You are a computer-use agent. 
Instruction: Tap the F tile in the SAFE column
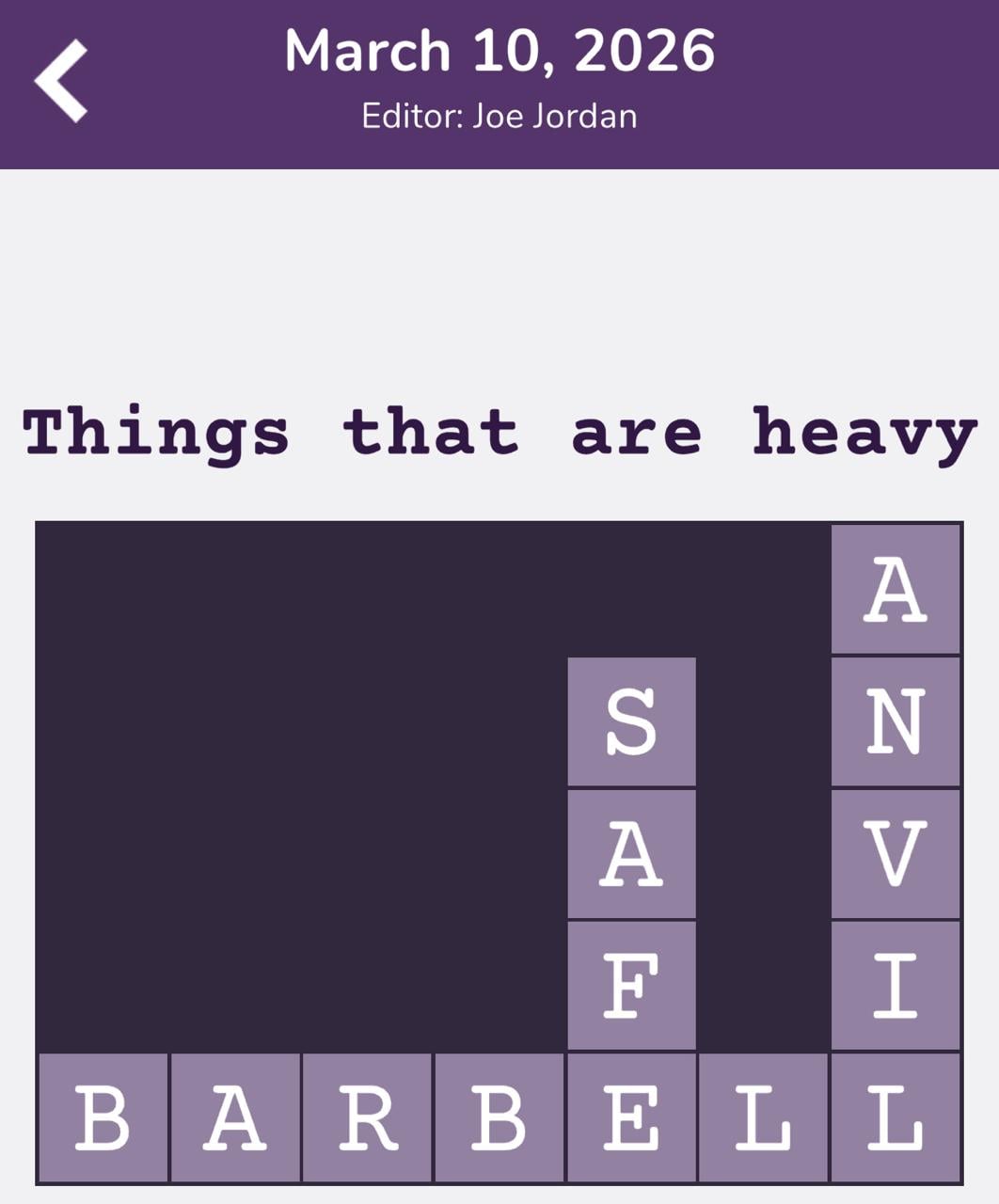coord(631,986)
